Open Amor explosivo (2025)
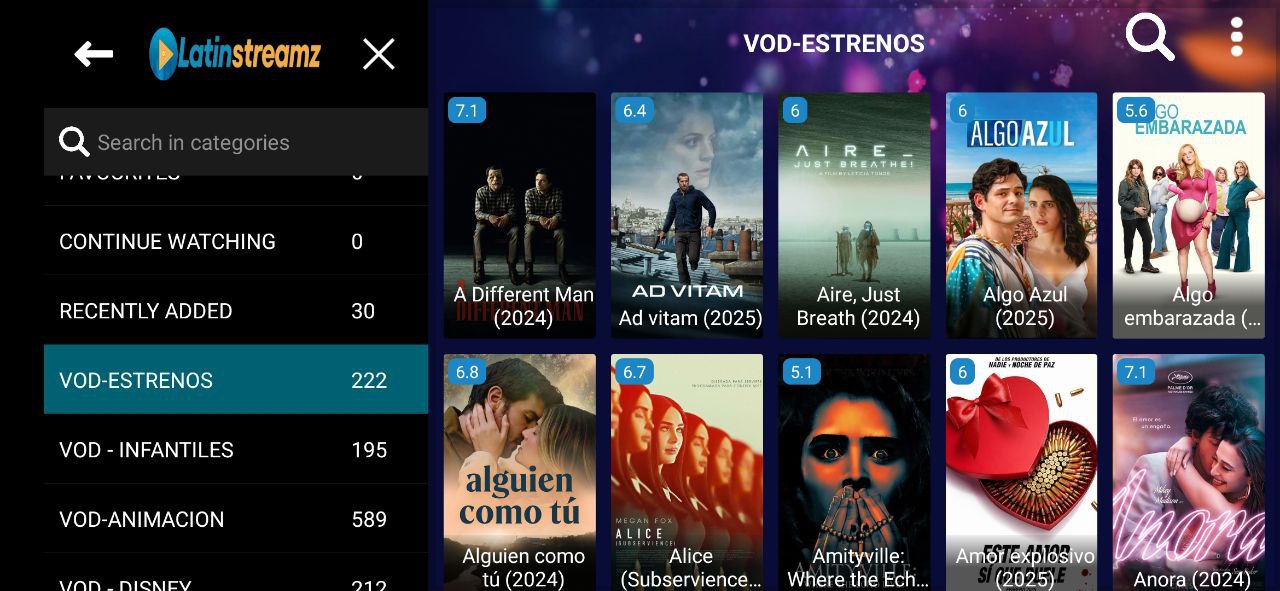The width and height of the screenshot is (1280, 591). coord(1021,472)
